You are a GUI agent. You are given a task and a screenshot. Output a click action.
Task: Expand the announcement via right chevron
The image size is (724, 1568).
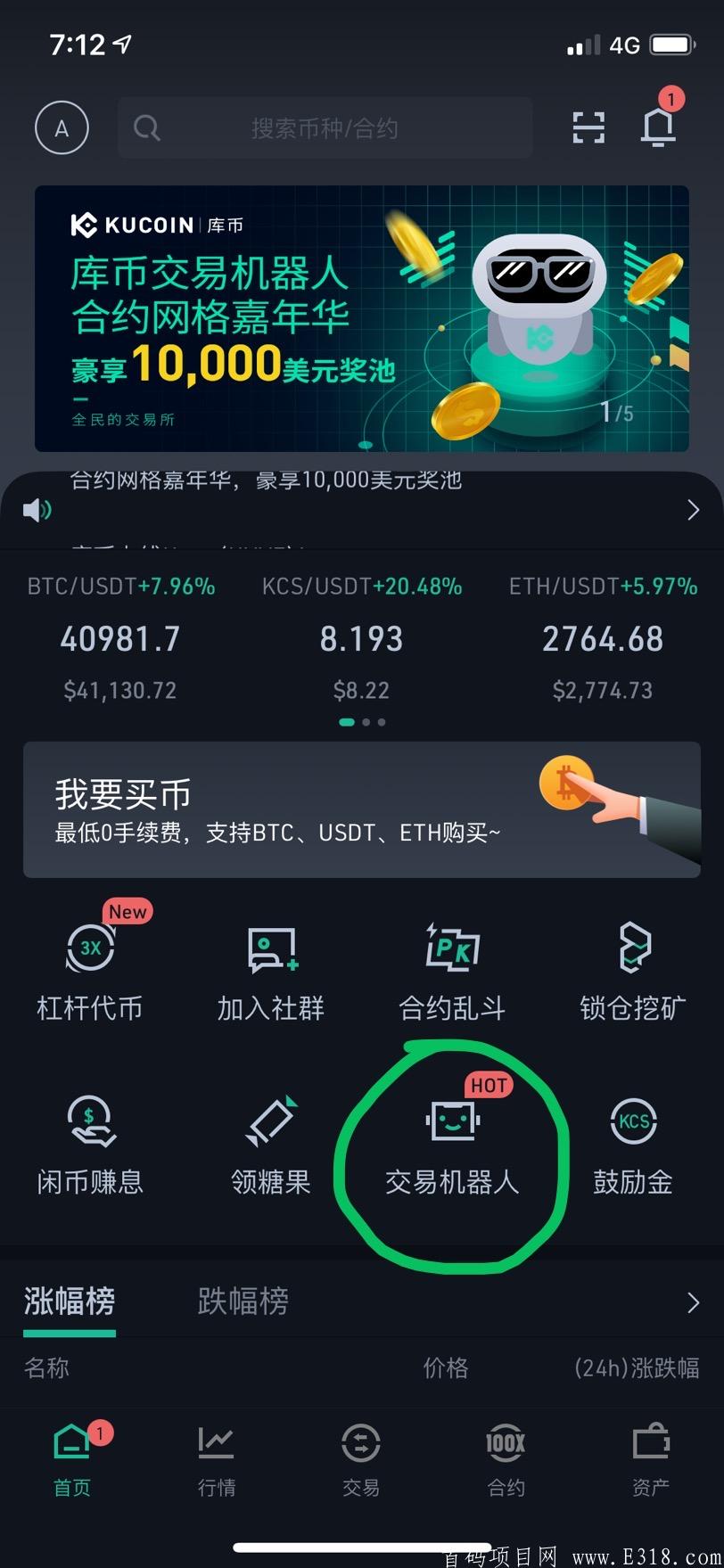tap(693, 509)
